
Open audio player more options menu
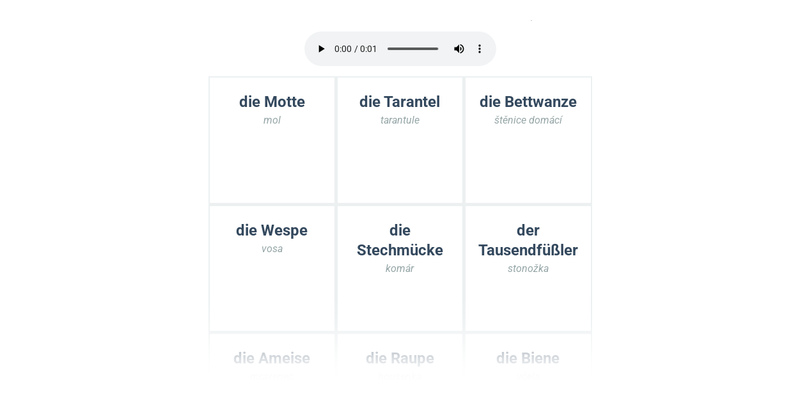[x=480, y=49]
